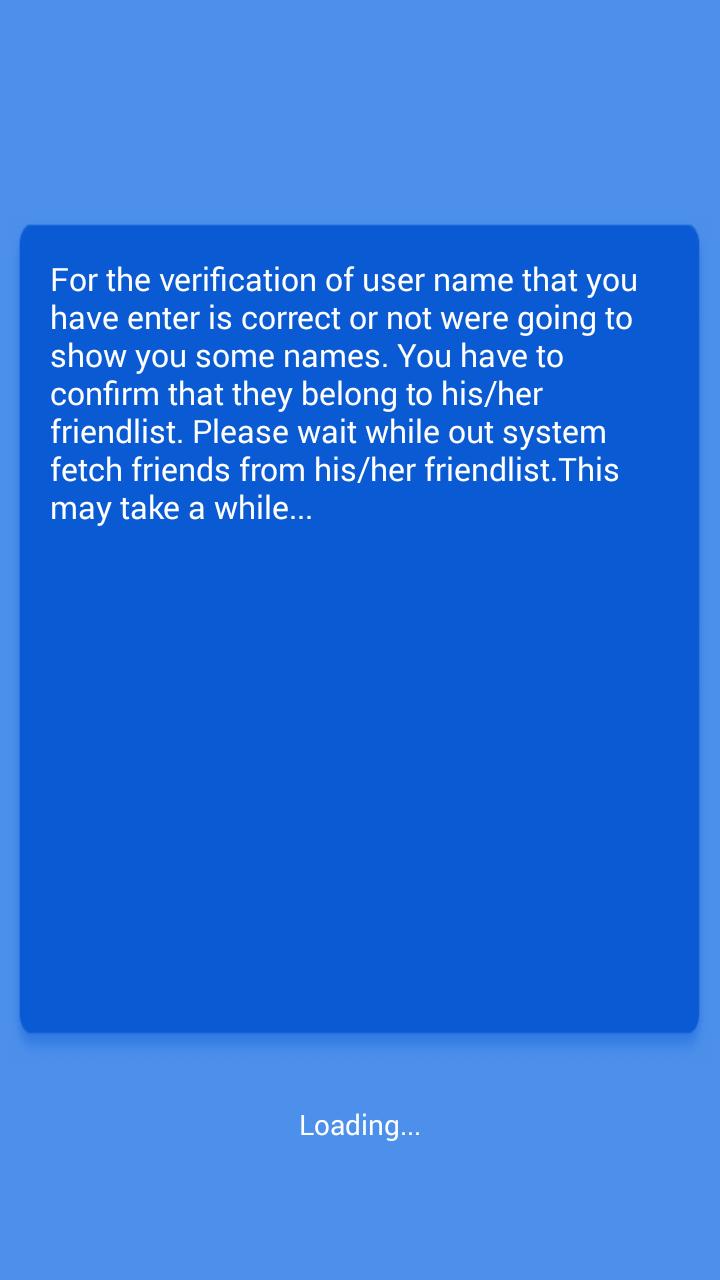The width and height of the screenshot is (720, 1280).
Task: Tap the first line of the message
Action: pyautogui.click(x=344, y=281)
